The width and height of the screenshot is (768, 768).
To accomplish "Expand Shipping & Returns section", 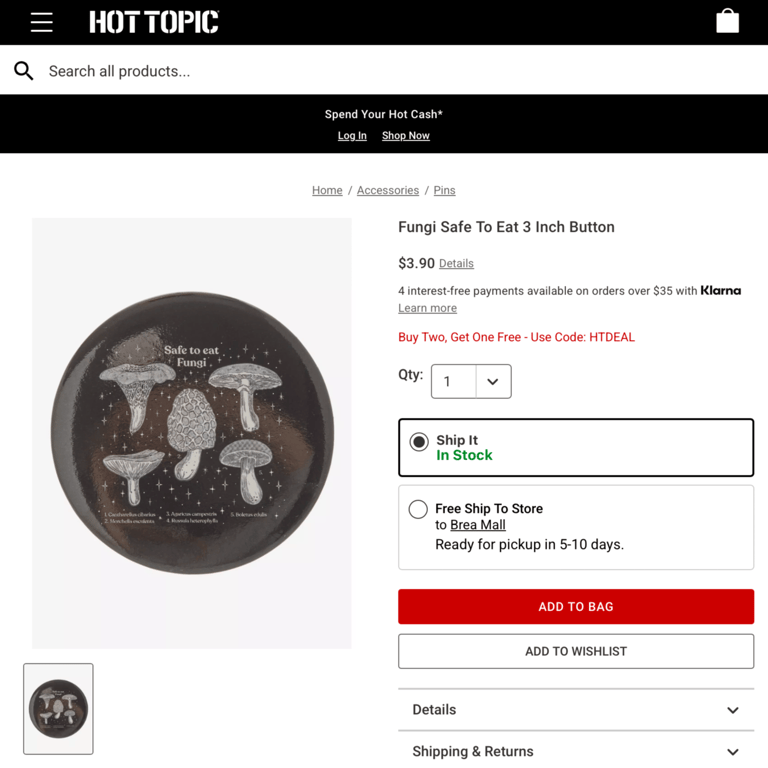I will pyautogui.click(x=576, y=751).
